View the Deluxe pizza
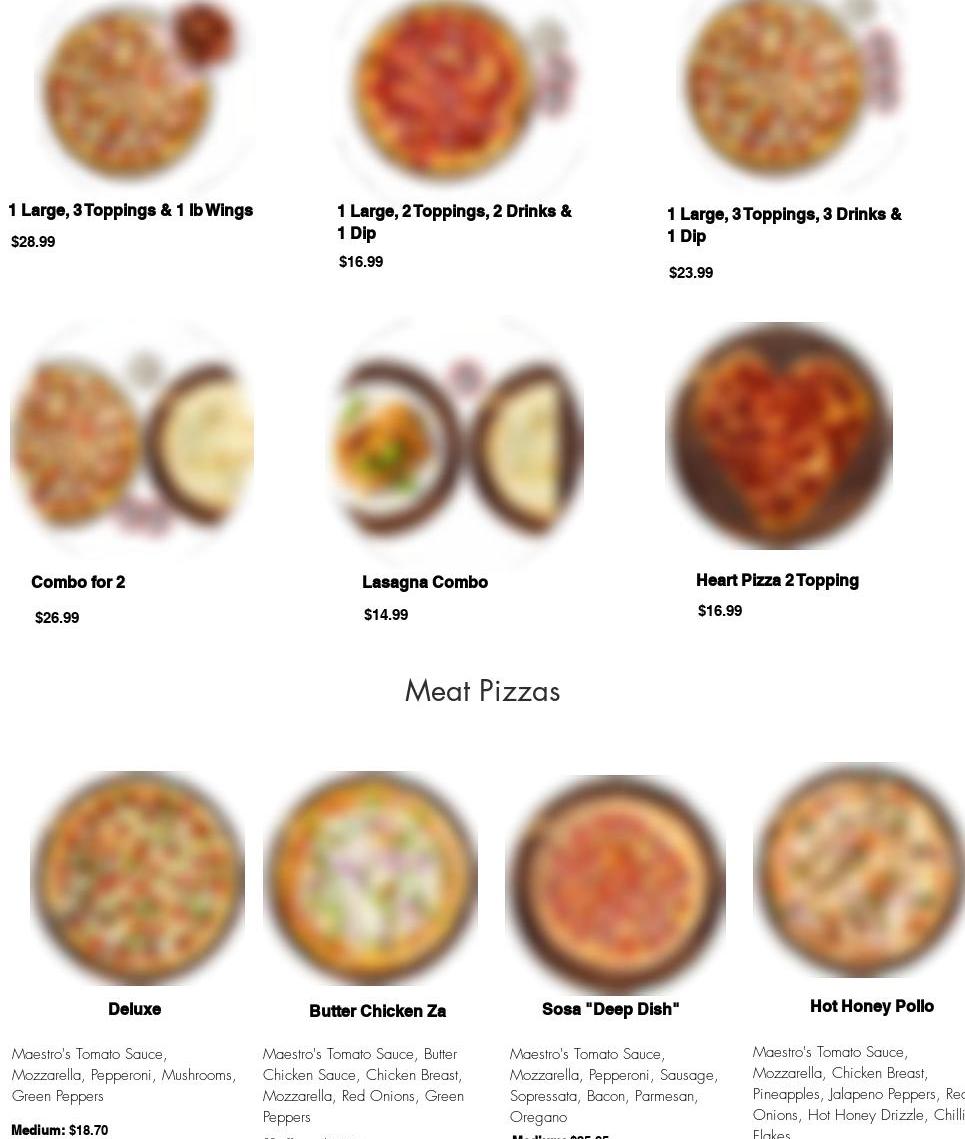Screen dimensions: 965x1139 point(135,1009)
